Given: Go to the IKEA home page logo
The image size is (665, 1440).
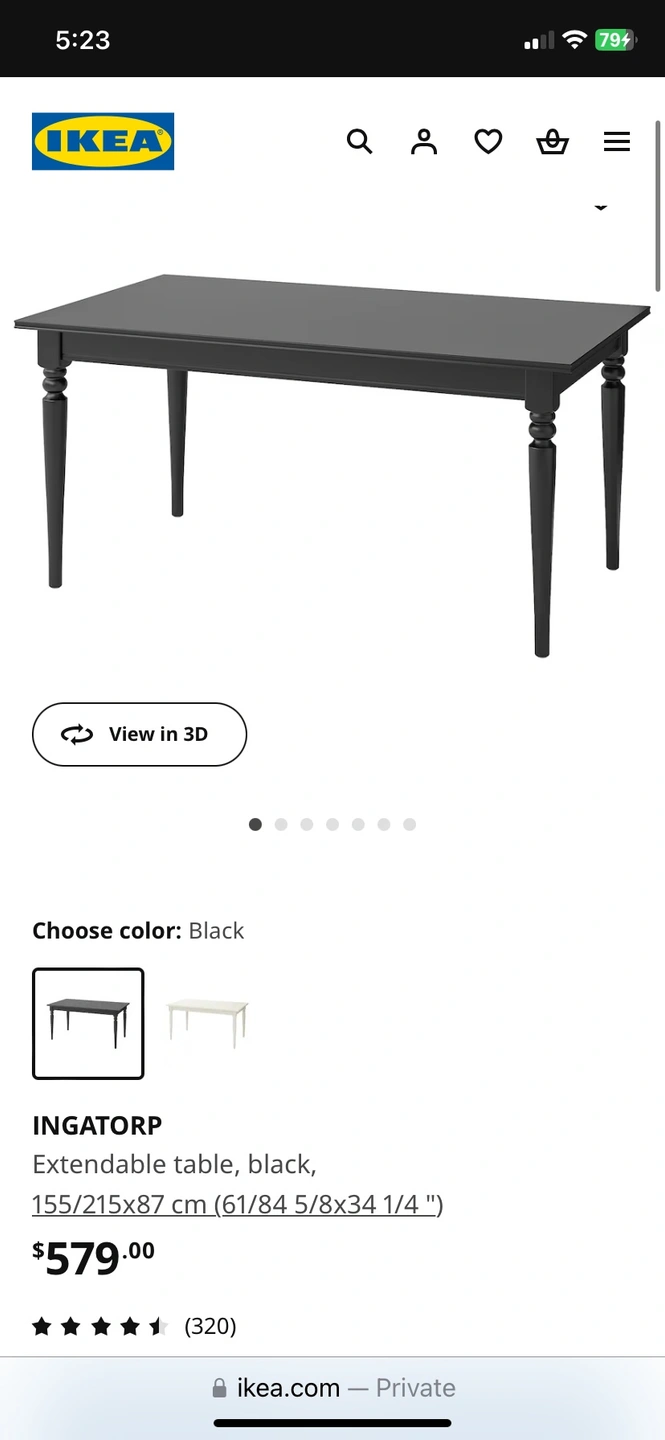Looking at the screenshot, I should (x=103, y=141).
